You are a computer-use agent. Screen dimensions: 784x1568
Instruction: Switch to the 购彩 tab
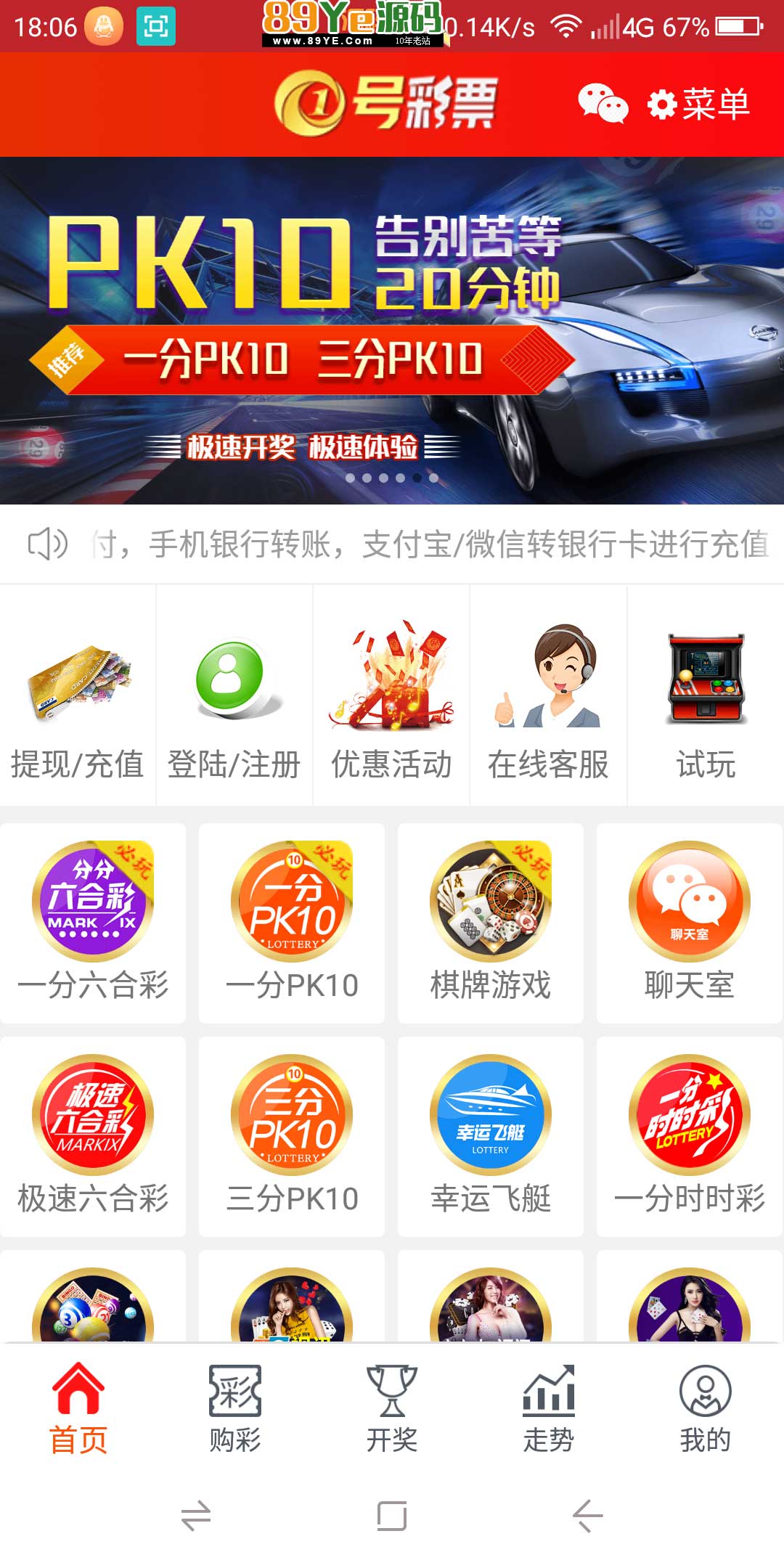tap(234, 1410)
